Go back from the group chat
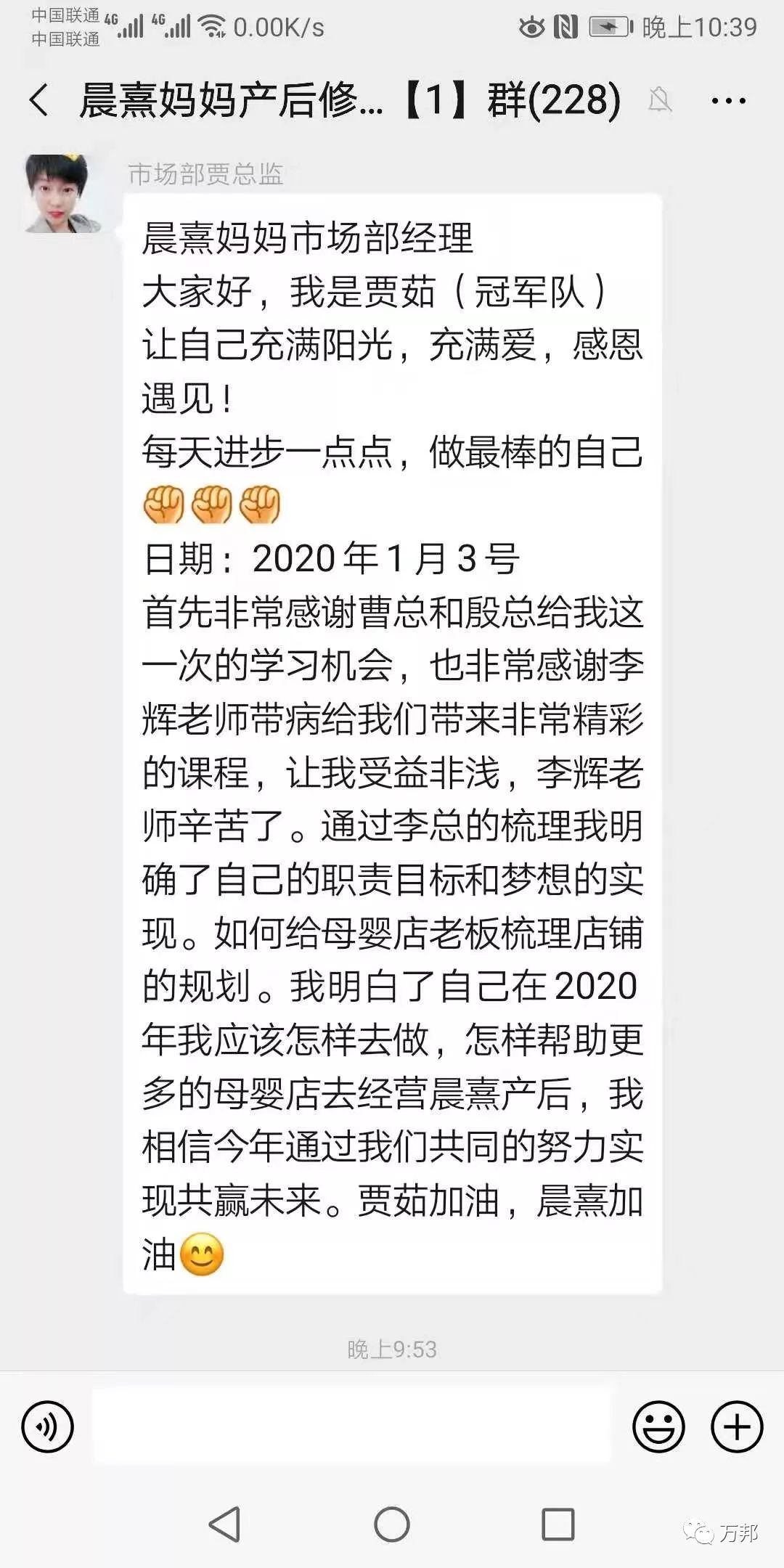 click(39, 100)
